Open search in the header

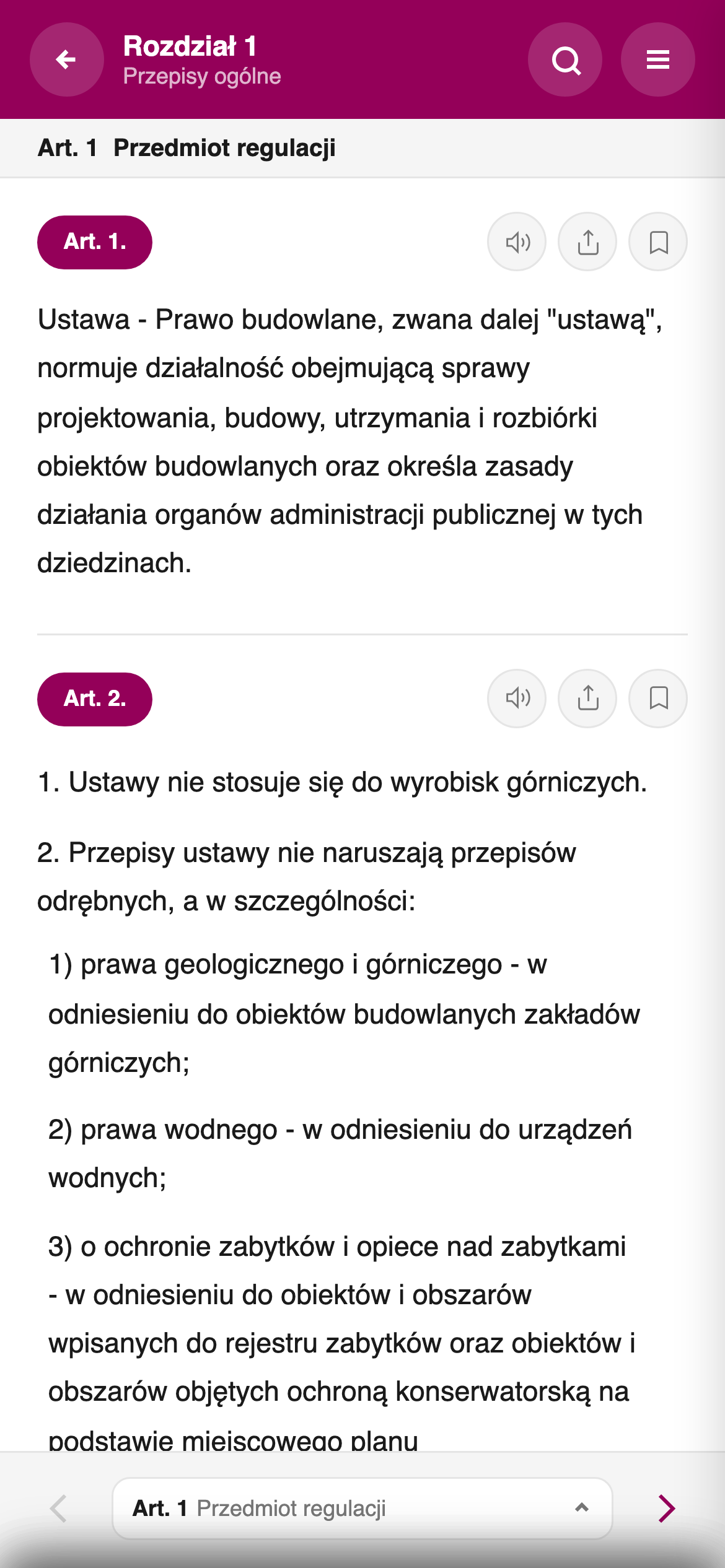tap(565, 59)
